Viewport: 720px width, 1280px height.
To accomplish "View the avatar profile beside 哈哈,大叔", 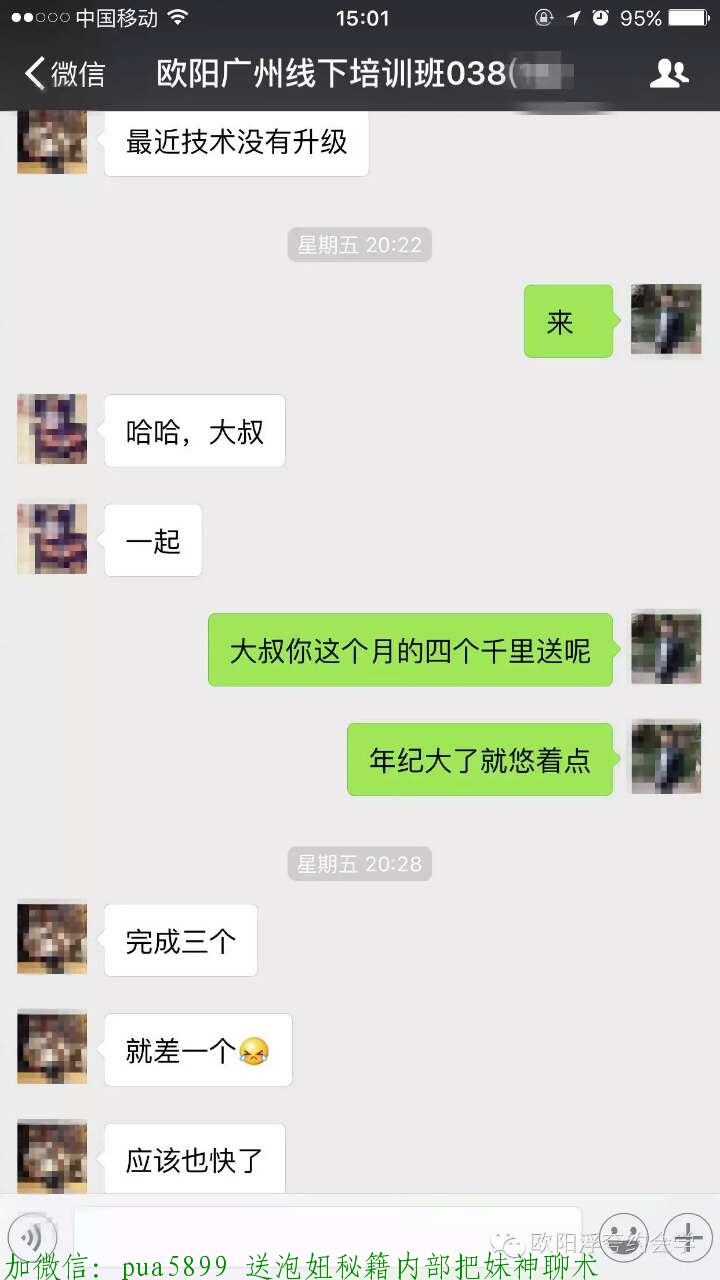I will (x=52, y=429).
